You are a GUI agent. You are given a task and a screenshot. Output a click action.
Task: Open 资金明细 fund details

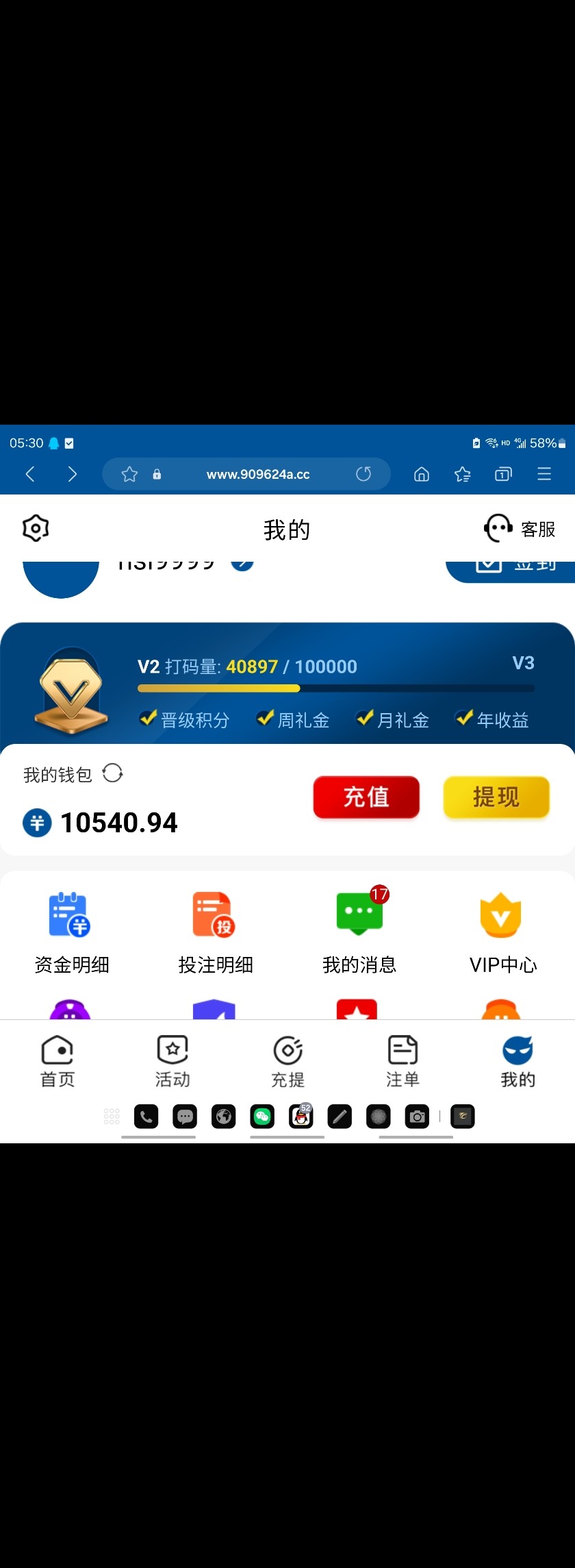[x=71, y=929]
